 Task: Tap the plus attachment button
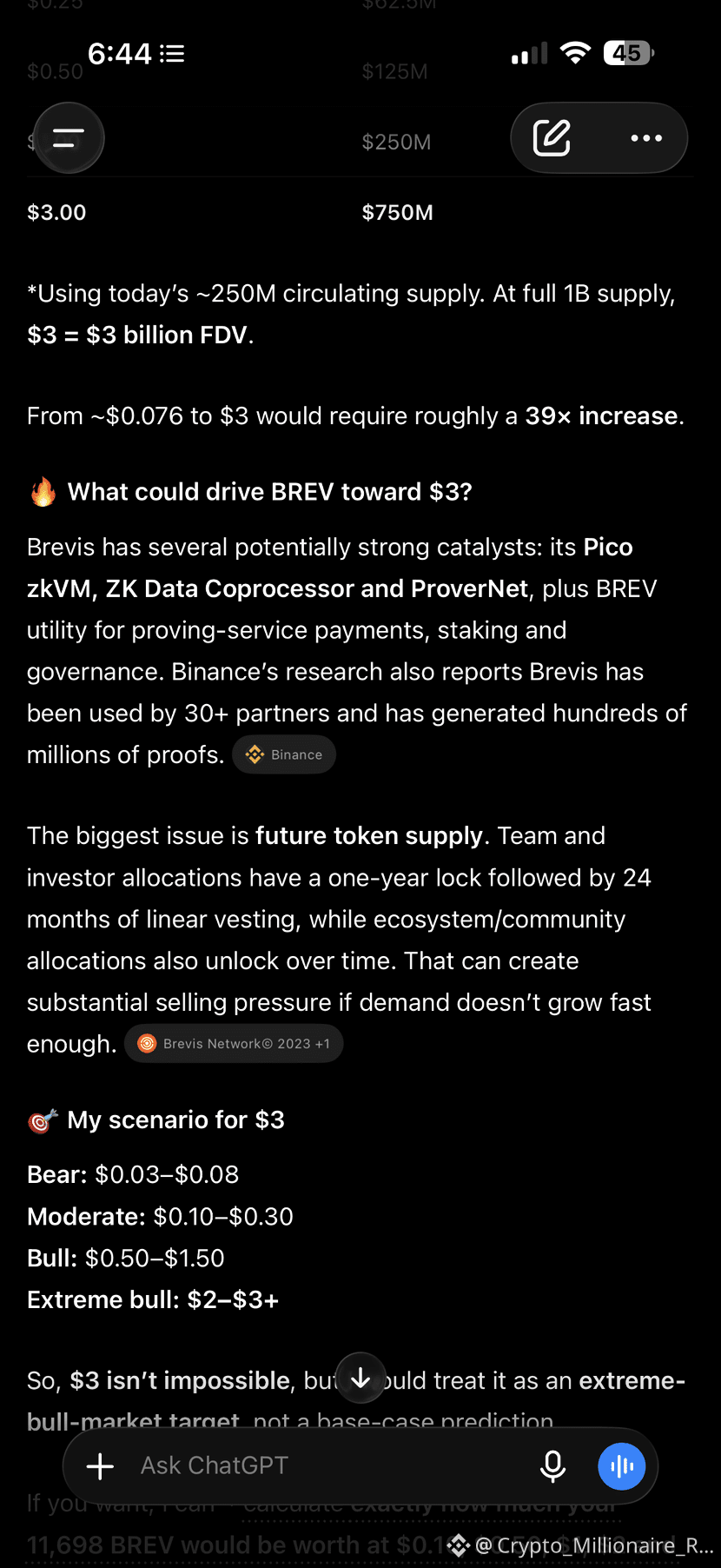pyautogui.click(x=101, y=1466)
